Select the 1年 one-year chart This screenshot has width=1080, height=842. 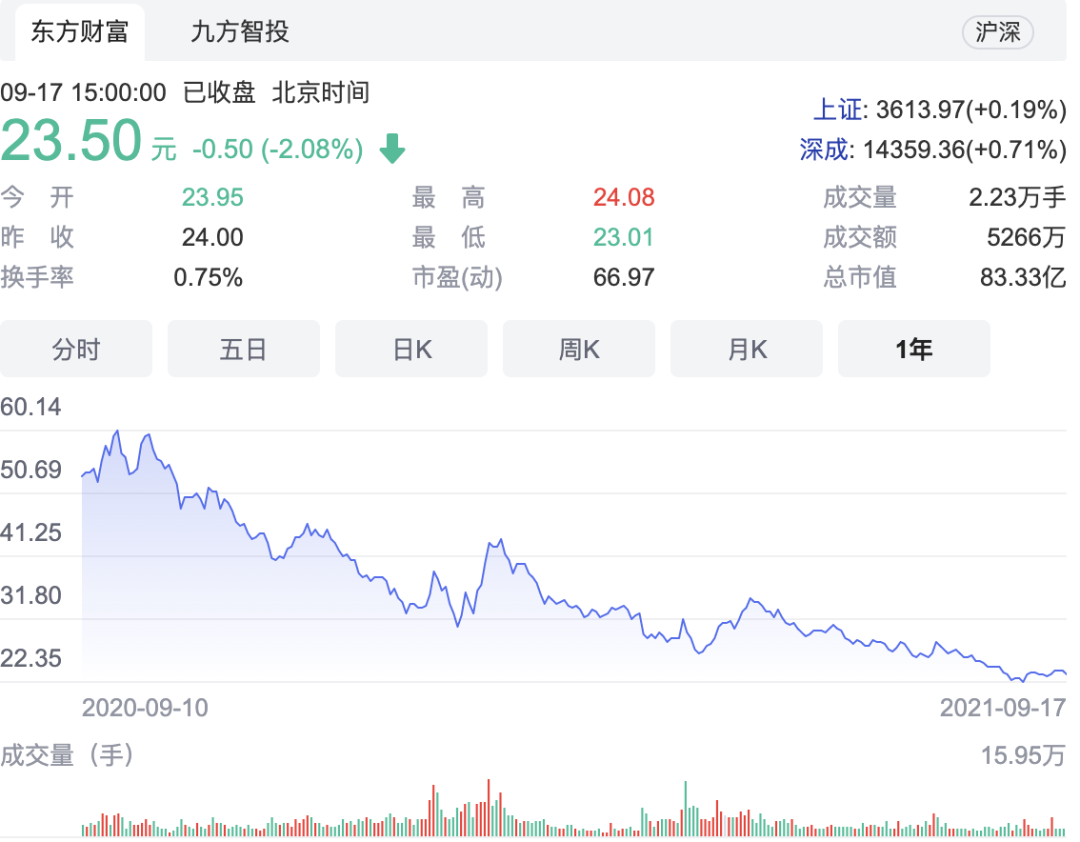[x=913, y=349]
